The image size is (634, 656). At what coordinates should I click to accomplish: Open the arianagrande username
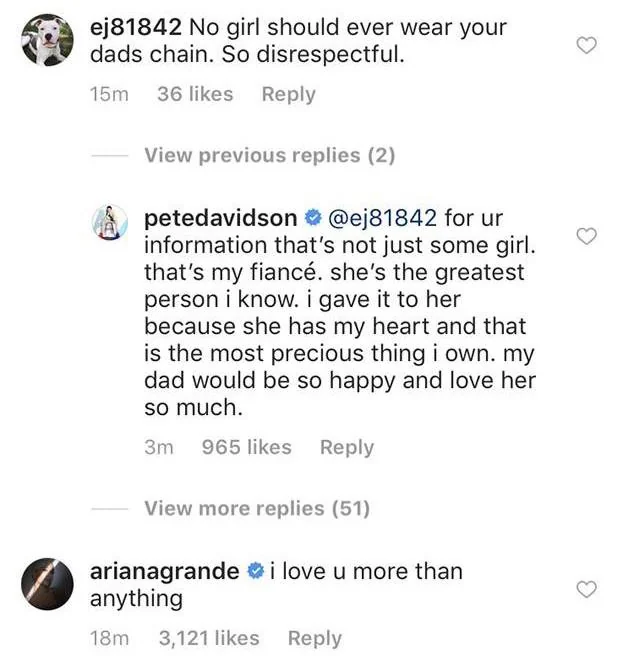point(165,572)
